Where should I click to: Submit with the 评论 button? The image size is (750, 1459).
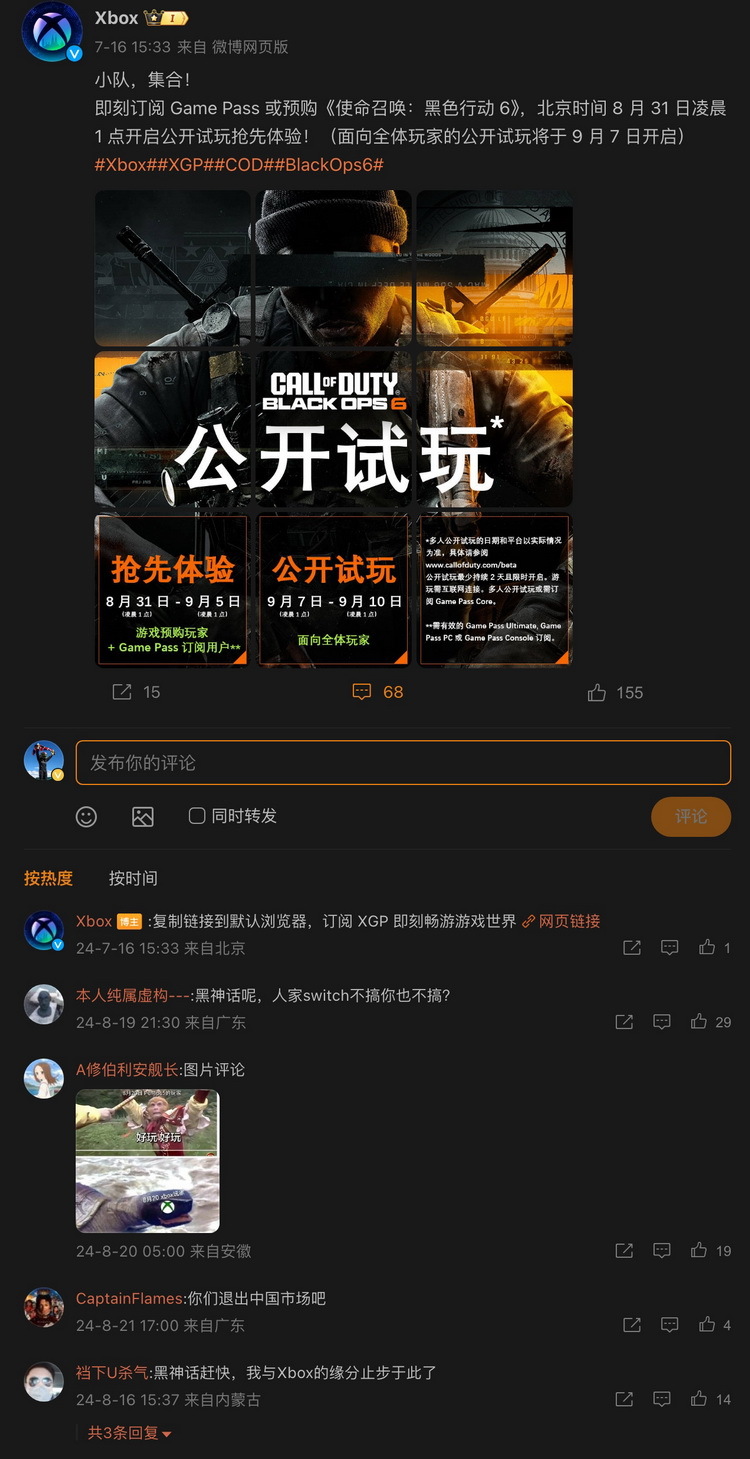point(690,816)
